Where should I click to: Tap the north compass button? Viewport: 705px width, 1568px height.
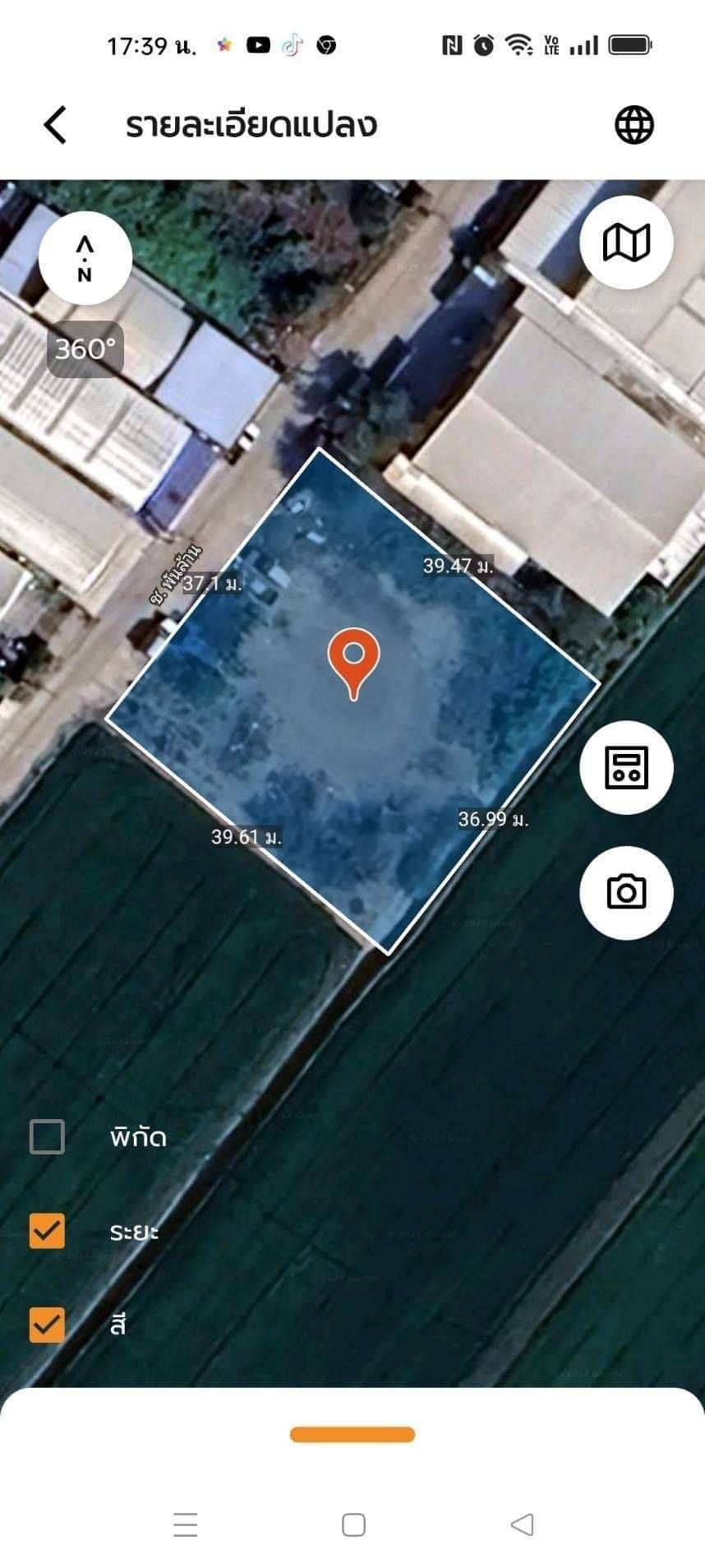pos(85,257)
